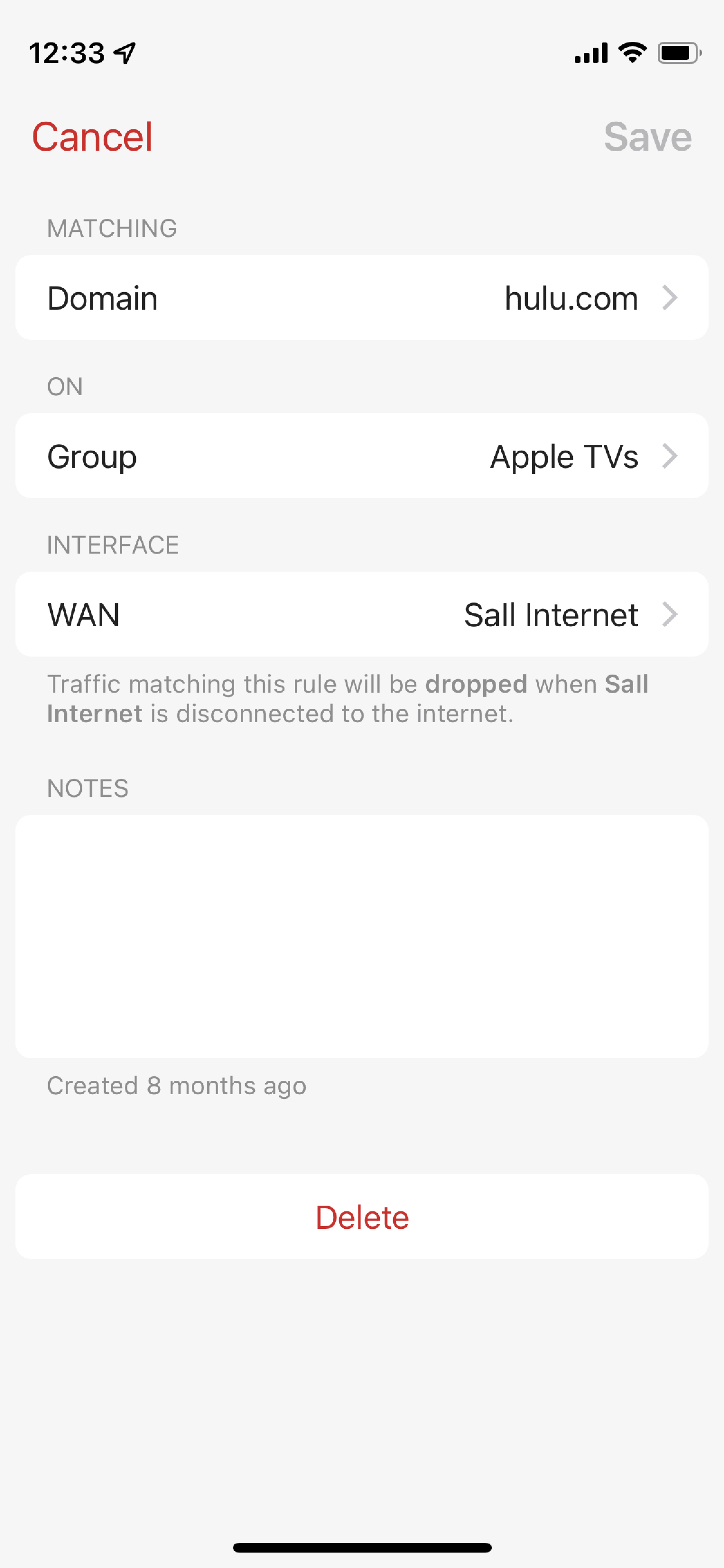
Task: Select a different WAN interface
Action: [x=362, y=614]
